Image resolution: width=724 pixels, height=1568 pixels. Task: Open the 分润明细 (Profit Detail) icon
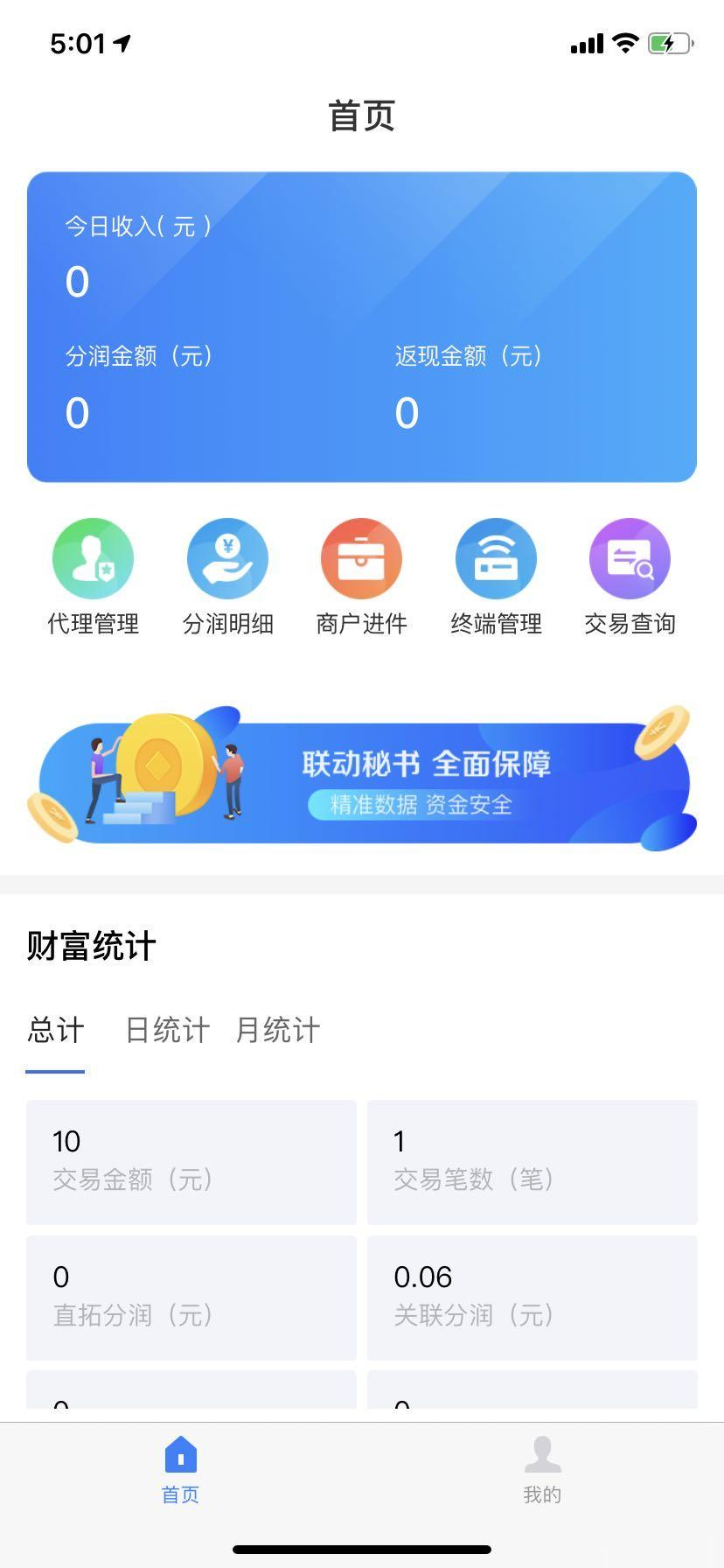coord(227,557)
